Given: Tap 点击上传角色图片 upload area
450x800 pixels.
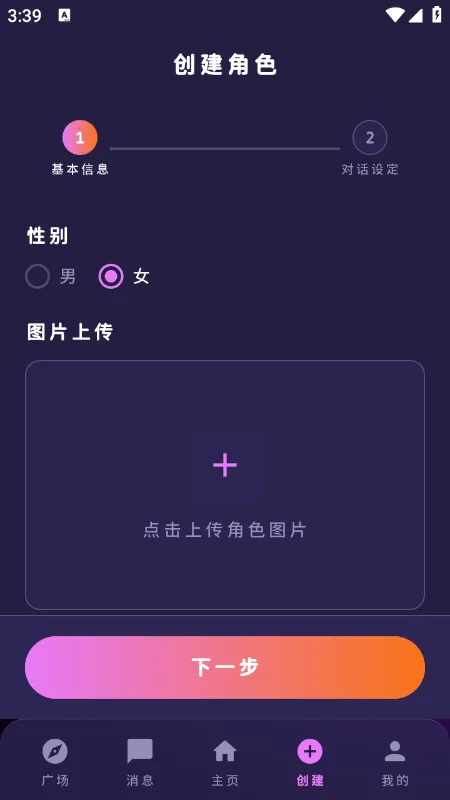Looking at the screenshot, I should [225, 485].
